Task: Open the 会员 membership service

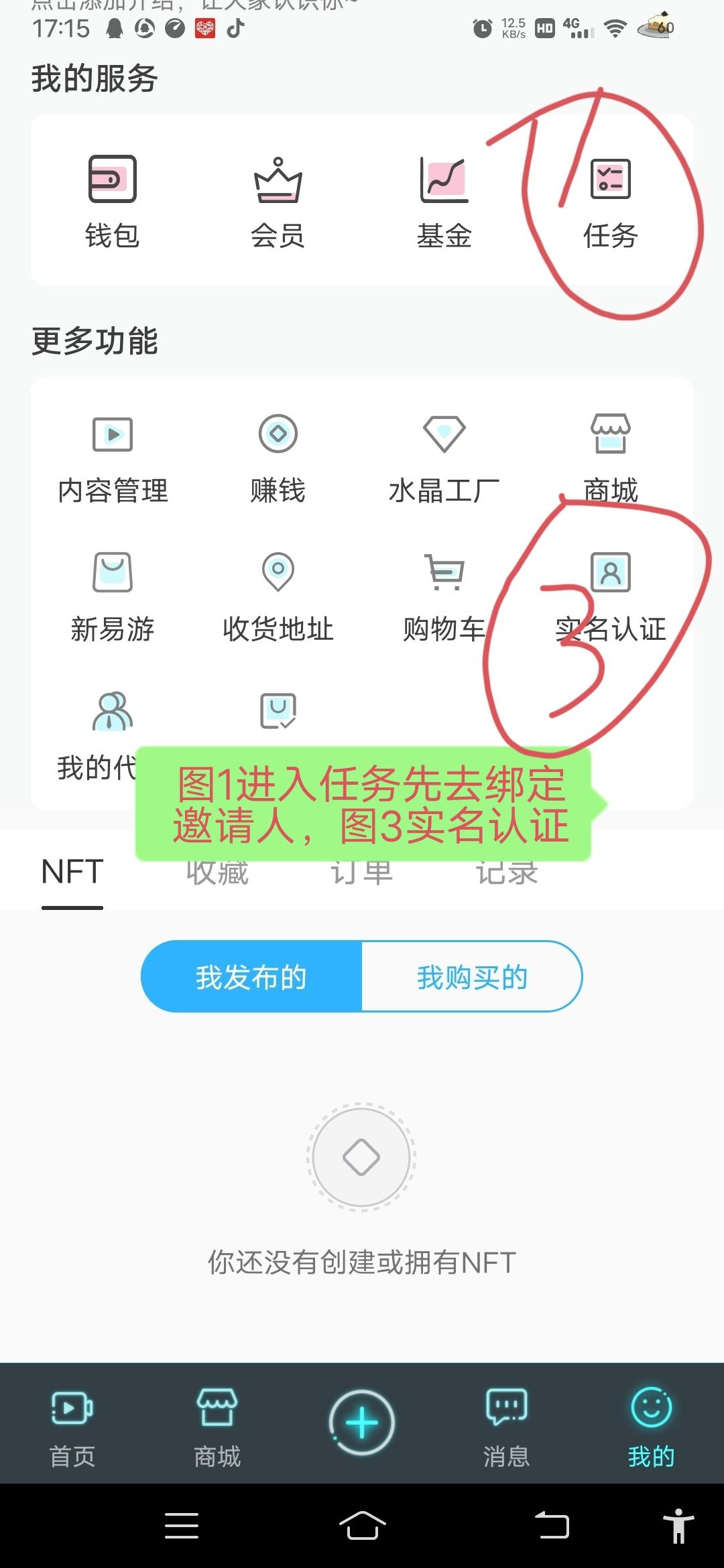Action: click(x=278, y=201)
